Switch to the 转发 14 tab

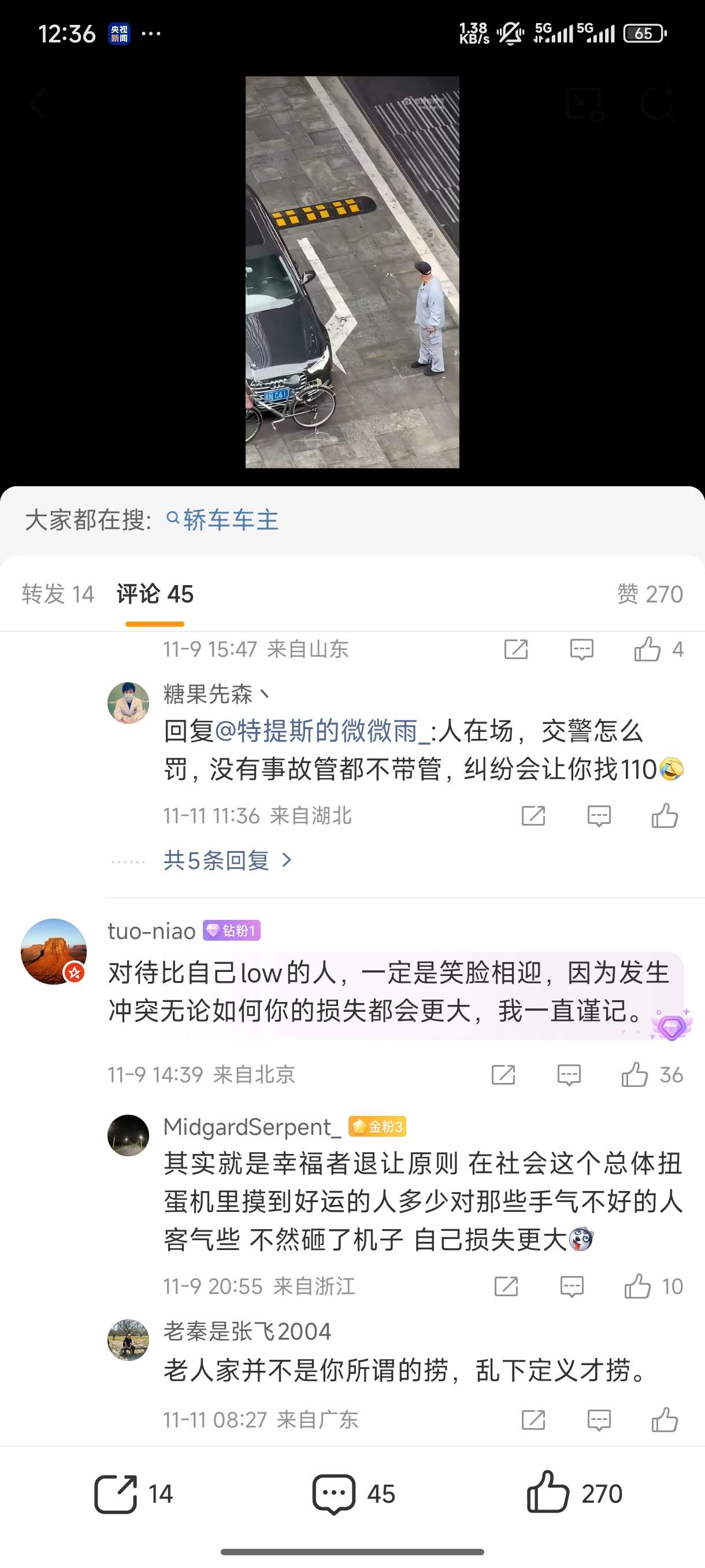click(58, 594)
